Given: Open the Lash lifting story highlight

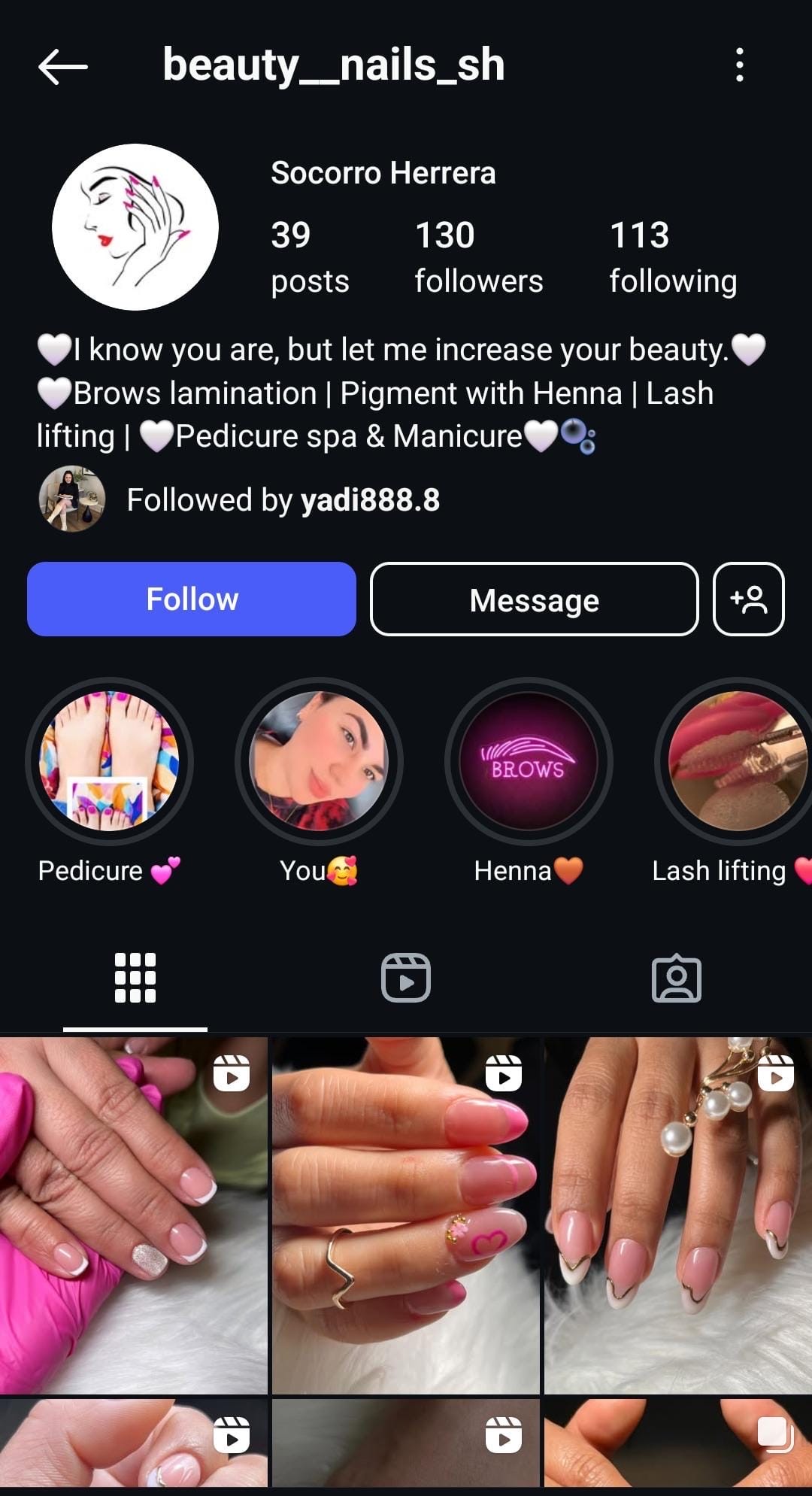Looking at the screenshot, I should (x=737, y=761).
